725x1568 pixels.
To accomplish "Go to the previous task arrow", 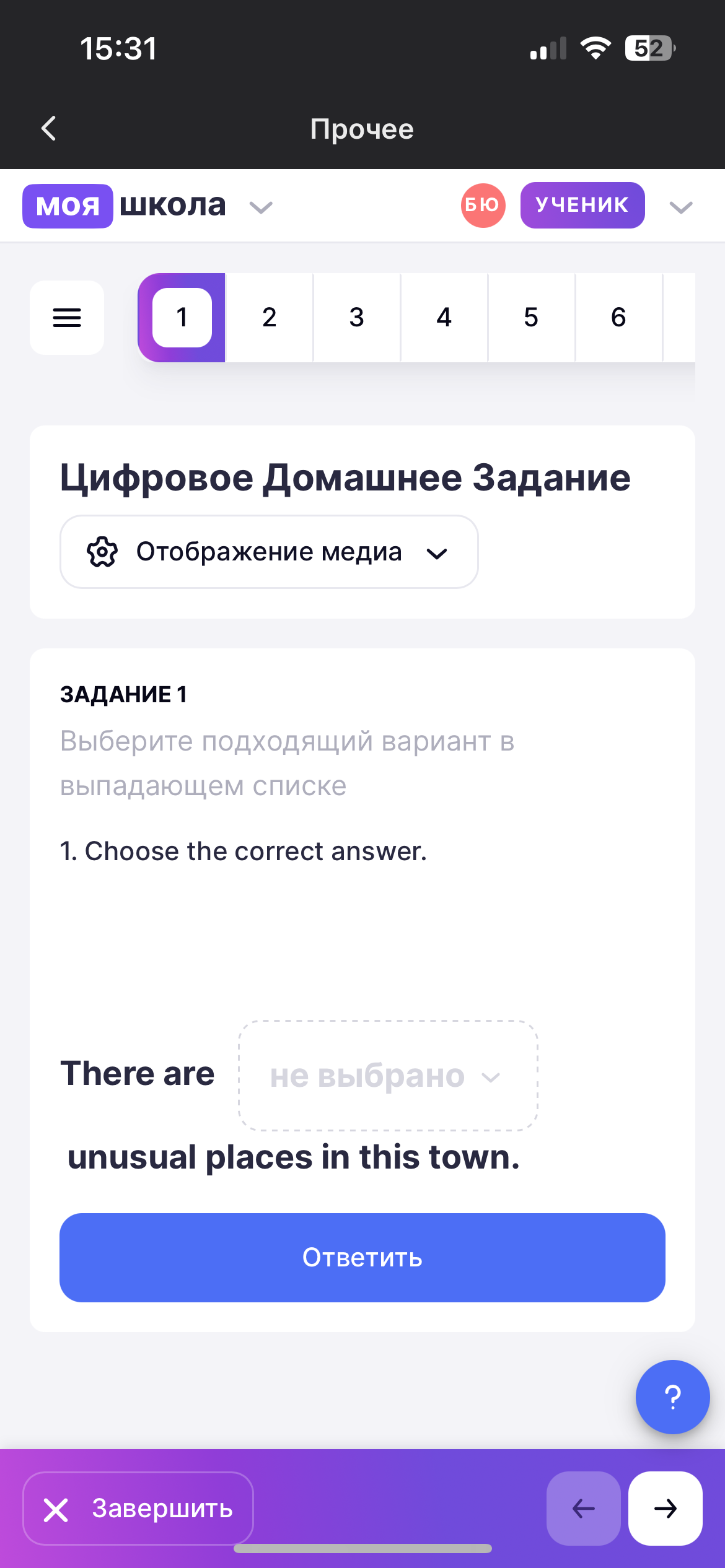I will [x=583, y=1509].
